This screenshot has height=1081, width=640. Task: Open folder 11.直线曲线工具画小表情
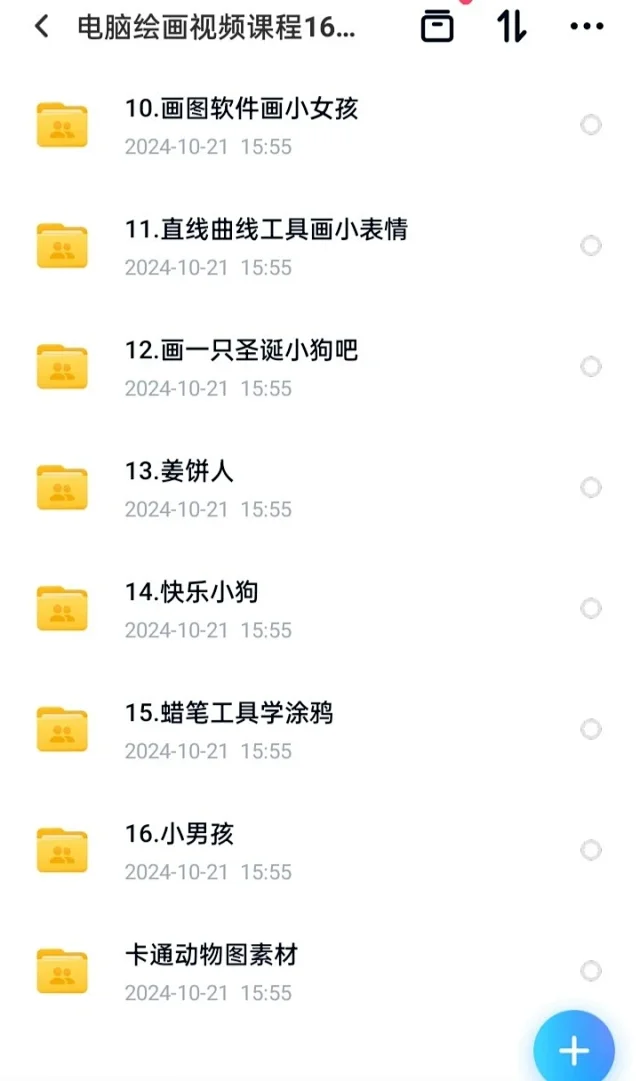click(x=303, y=246)
